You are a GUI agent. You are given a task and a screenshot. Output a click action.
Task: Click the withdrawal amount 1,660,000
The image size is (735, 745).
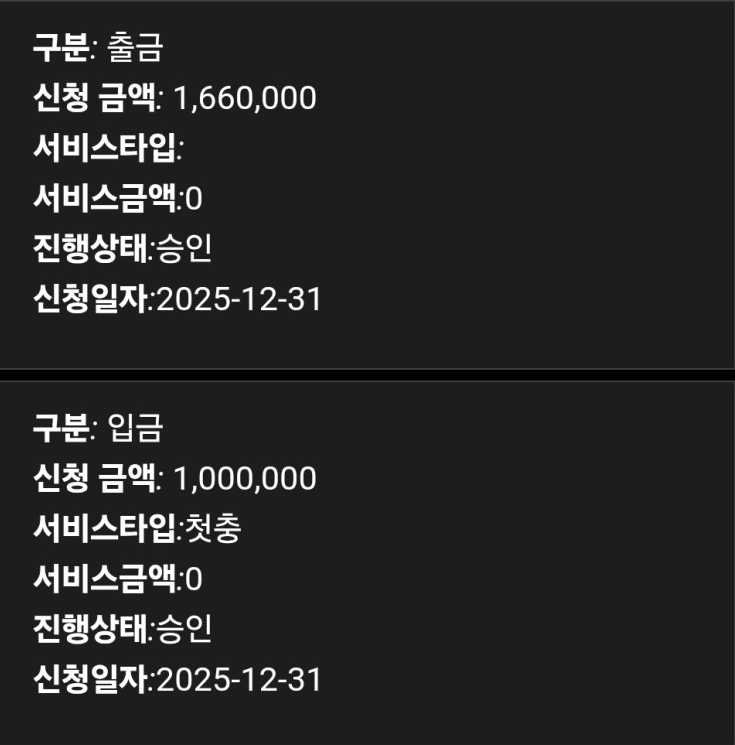pyautogui.click(x=245, y=97)
